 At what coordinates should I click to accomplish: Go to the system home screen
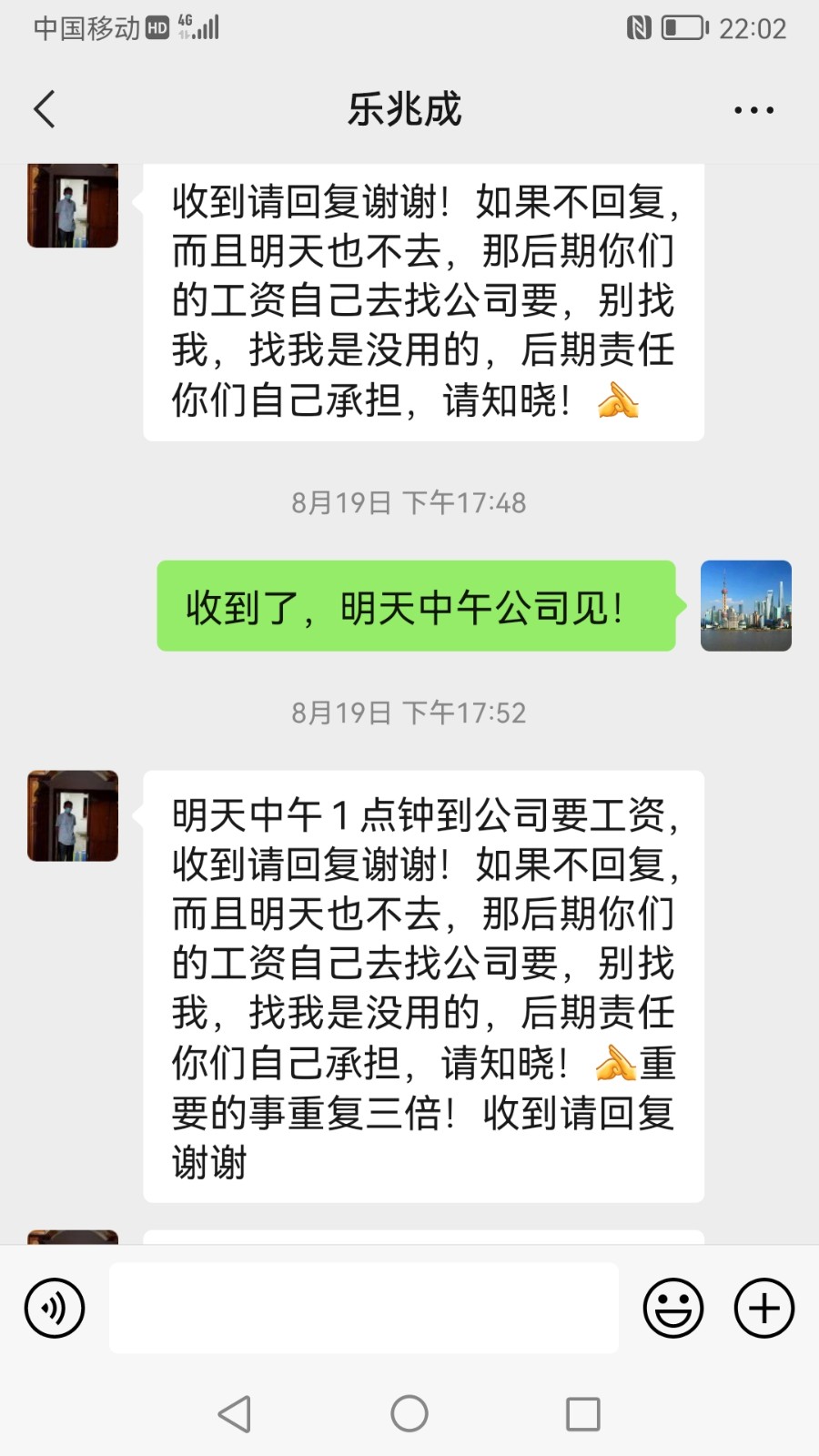409,1414
